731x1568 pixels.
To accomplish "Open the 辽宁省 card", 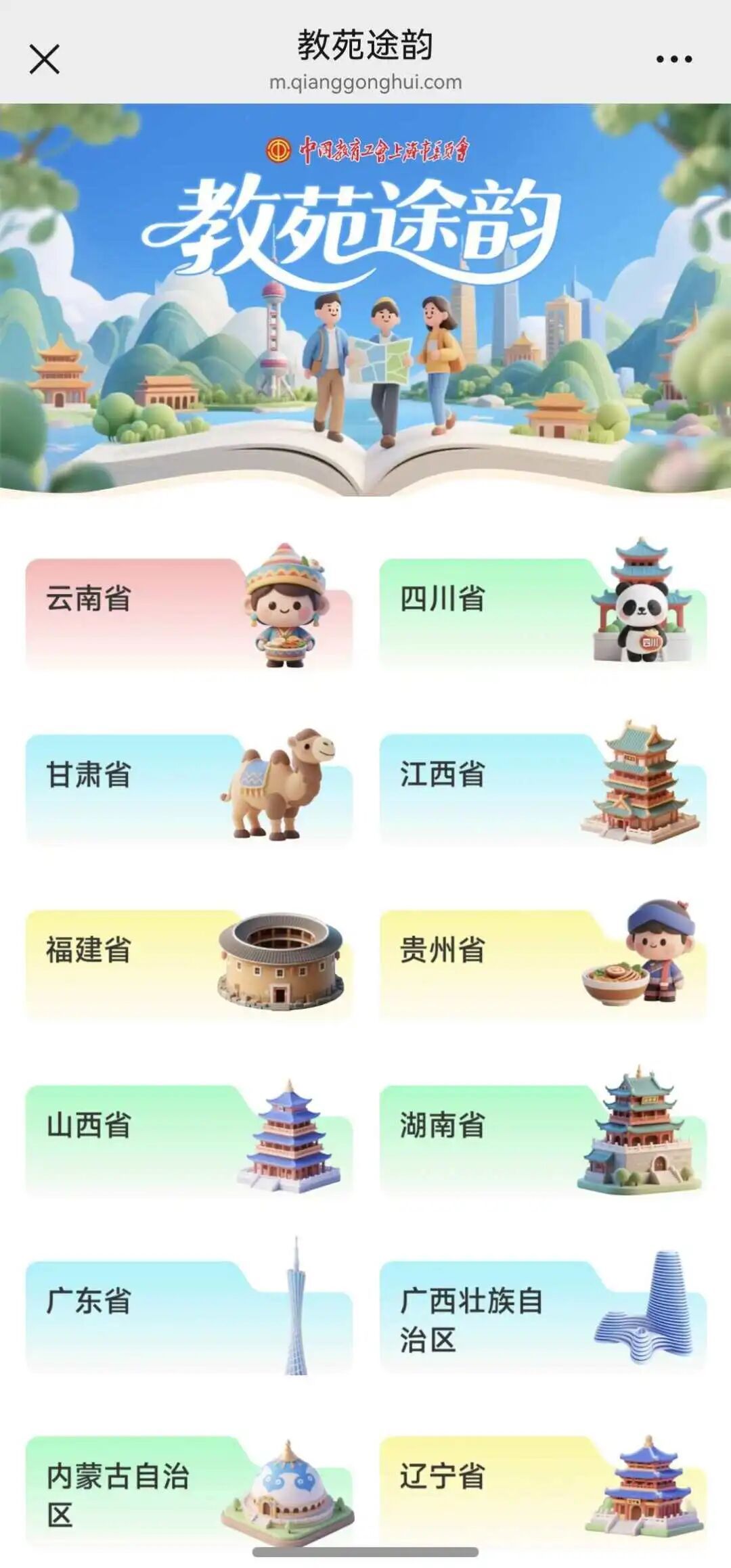I will point(542,1491).
